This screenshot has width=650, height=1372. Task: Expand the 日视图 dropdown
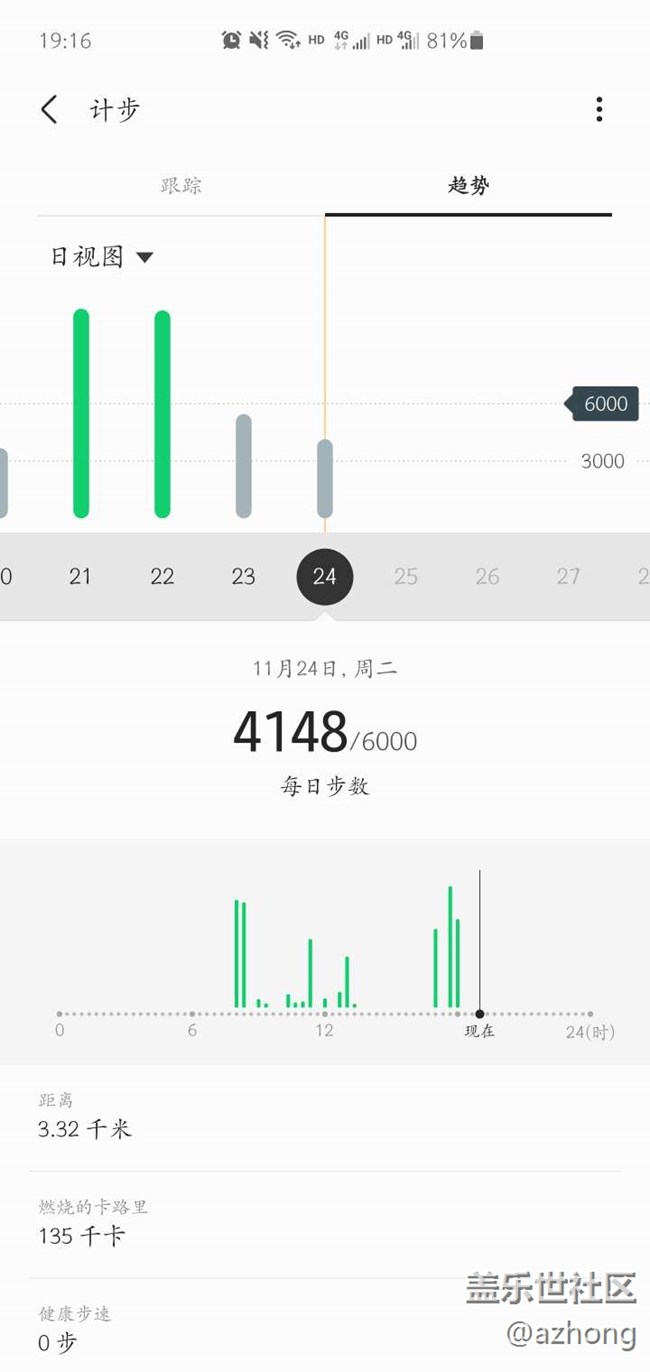tap(102, 257)
